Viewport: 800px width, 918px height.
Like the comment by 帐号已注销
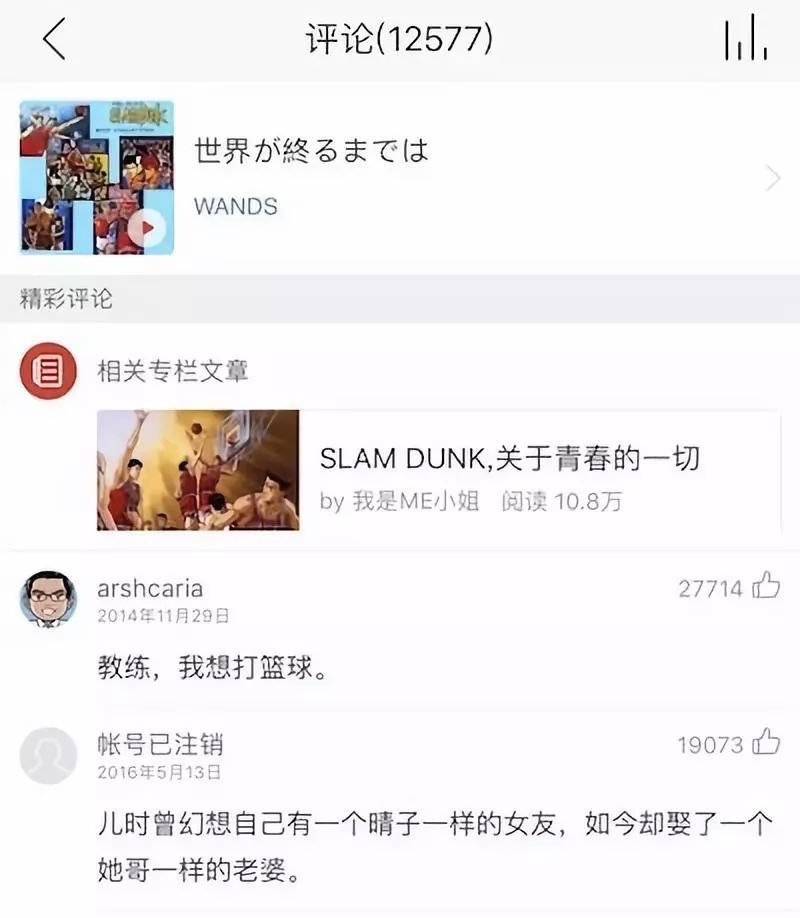766,743
